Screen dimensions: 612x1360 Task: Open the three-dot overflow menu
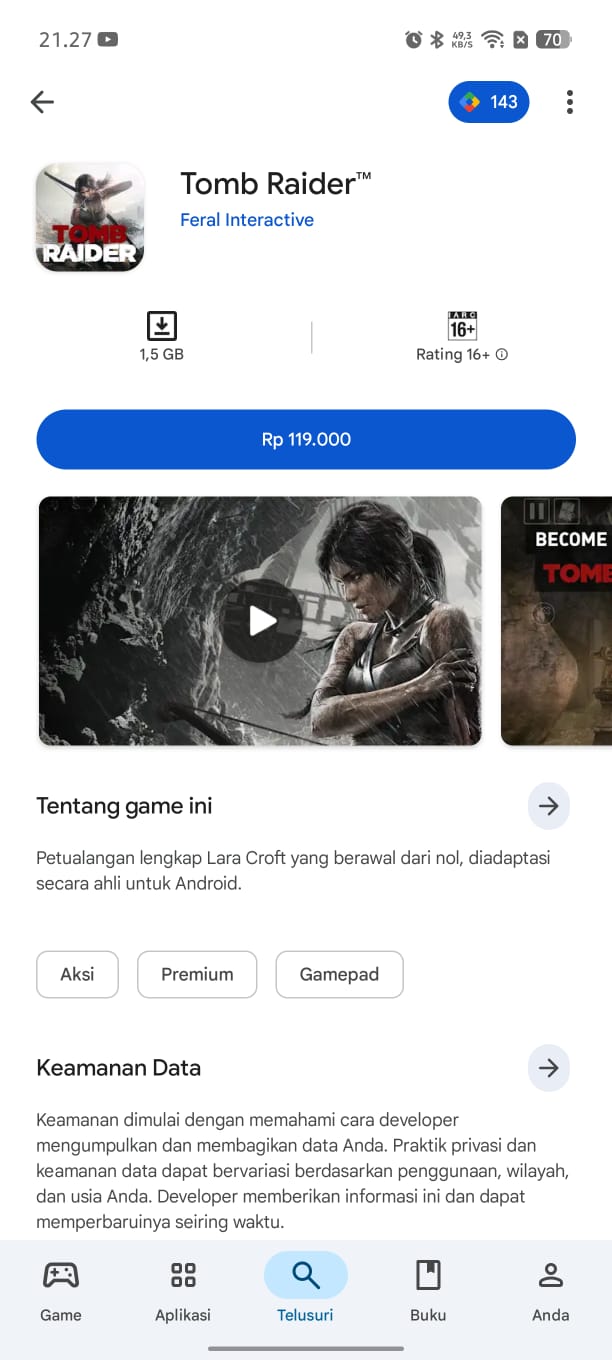(x=569, y=102)
